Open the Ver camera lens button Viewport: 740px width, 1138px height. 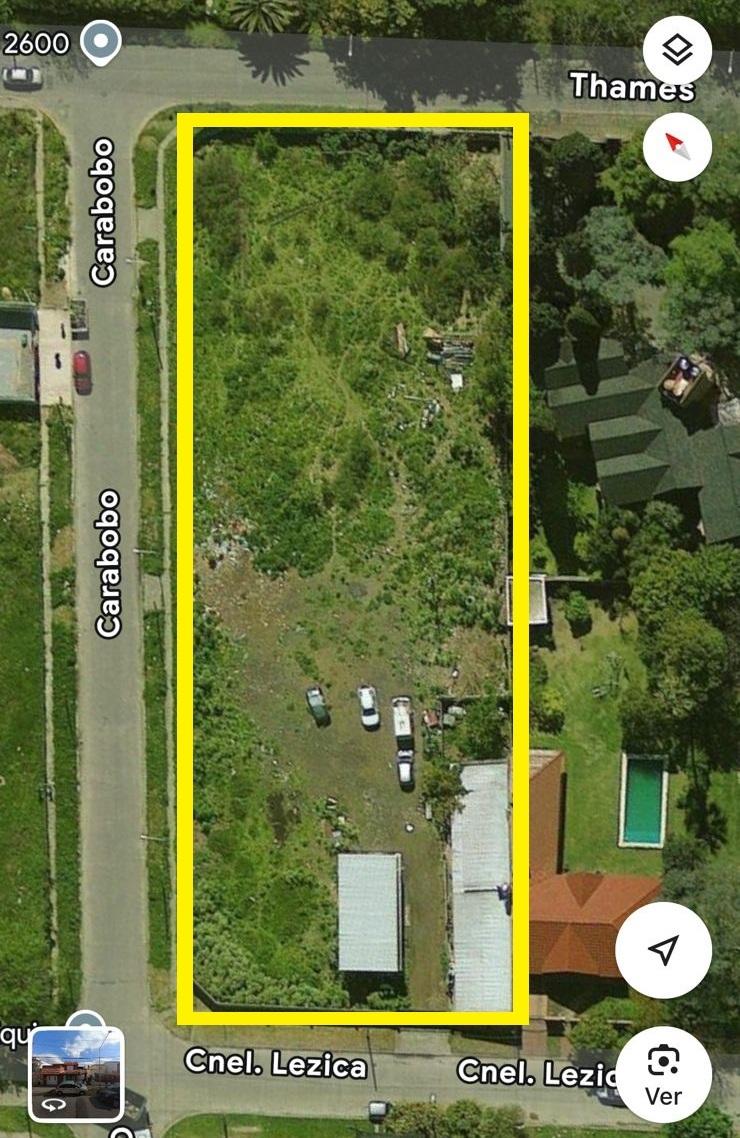pyautogui.click(x=663, y=1074)
